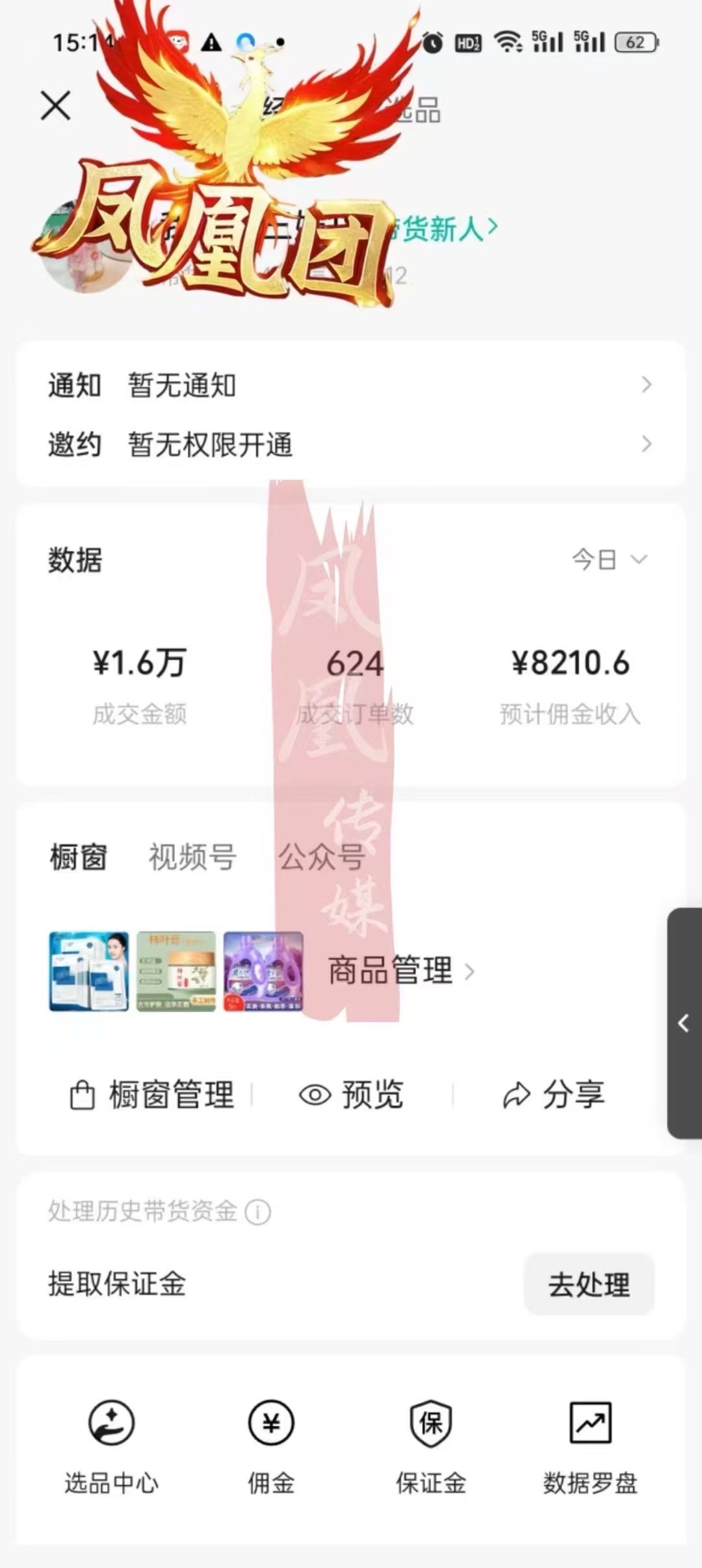Select the 橱窗 tab
The width and height of the screenshot is (702, 1568).
78,857
